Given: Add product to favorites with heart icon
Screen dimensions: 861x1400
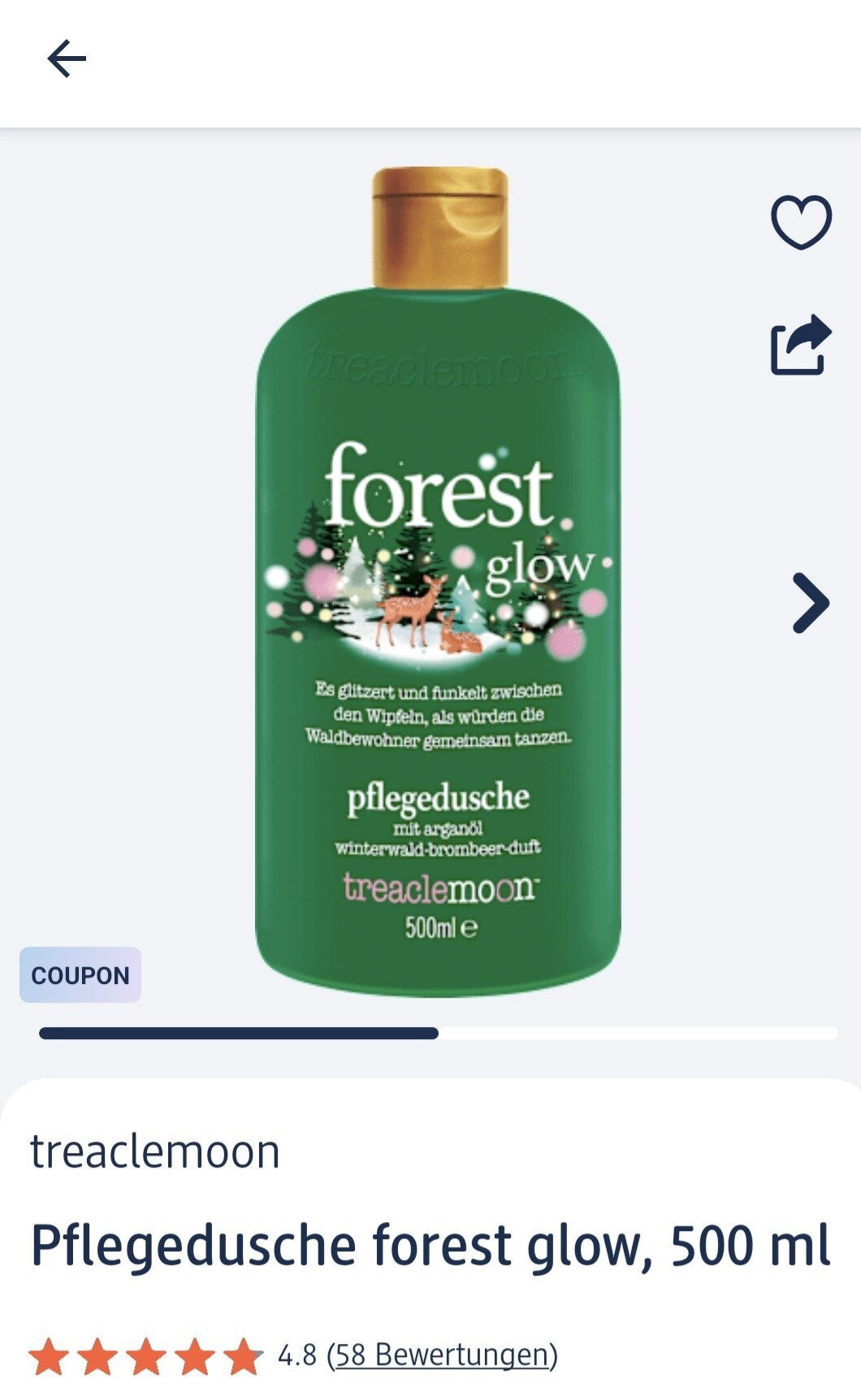Looking at the screenshot, I should coord(801,222).
